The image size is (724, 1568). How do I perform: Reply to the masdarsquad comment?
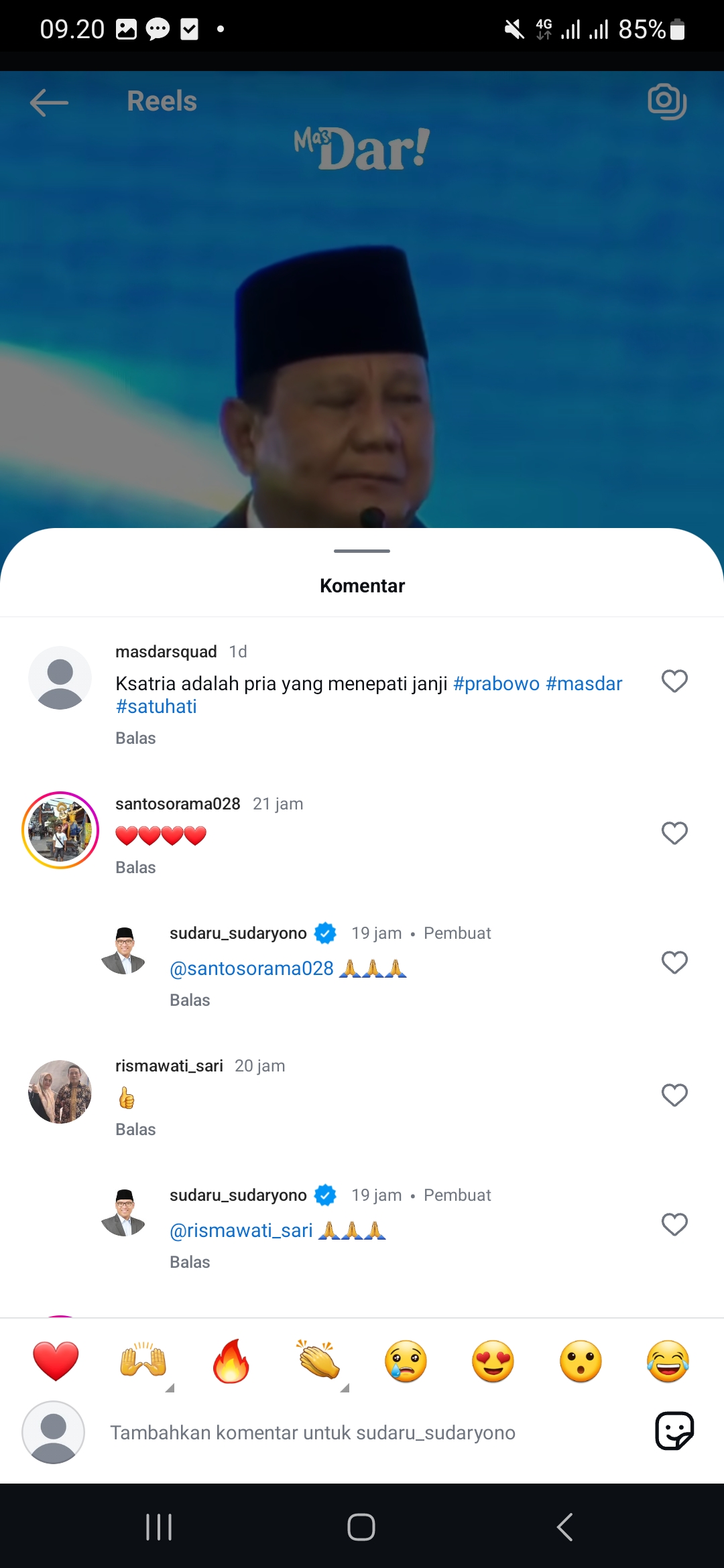click(x=135, y=738)
